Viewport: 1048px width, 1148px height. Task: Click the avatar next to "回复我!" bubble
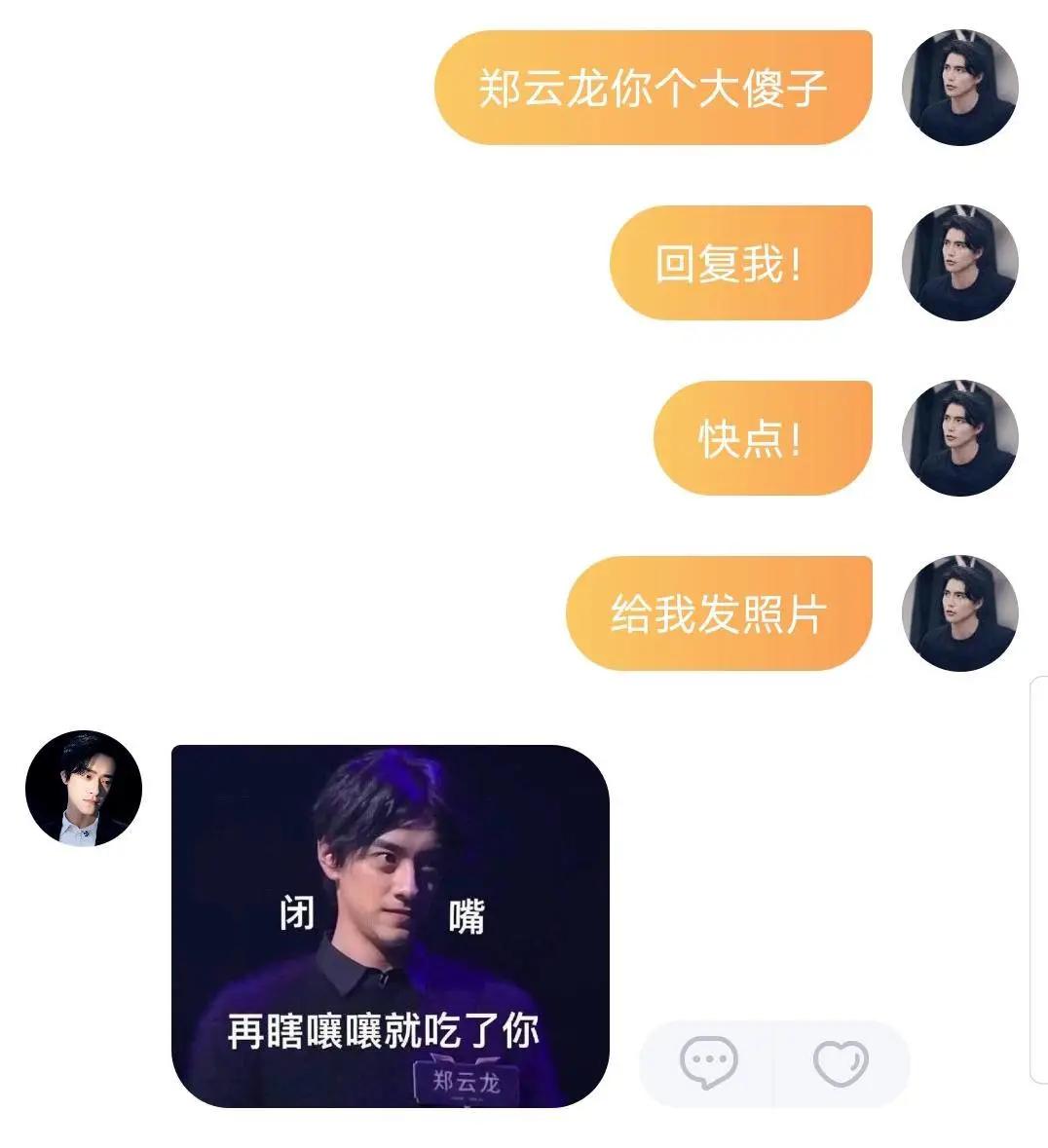[x=960, y=260]
